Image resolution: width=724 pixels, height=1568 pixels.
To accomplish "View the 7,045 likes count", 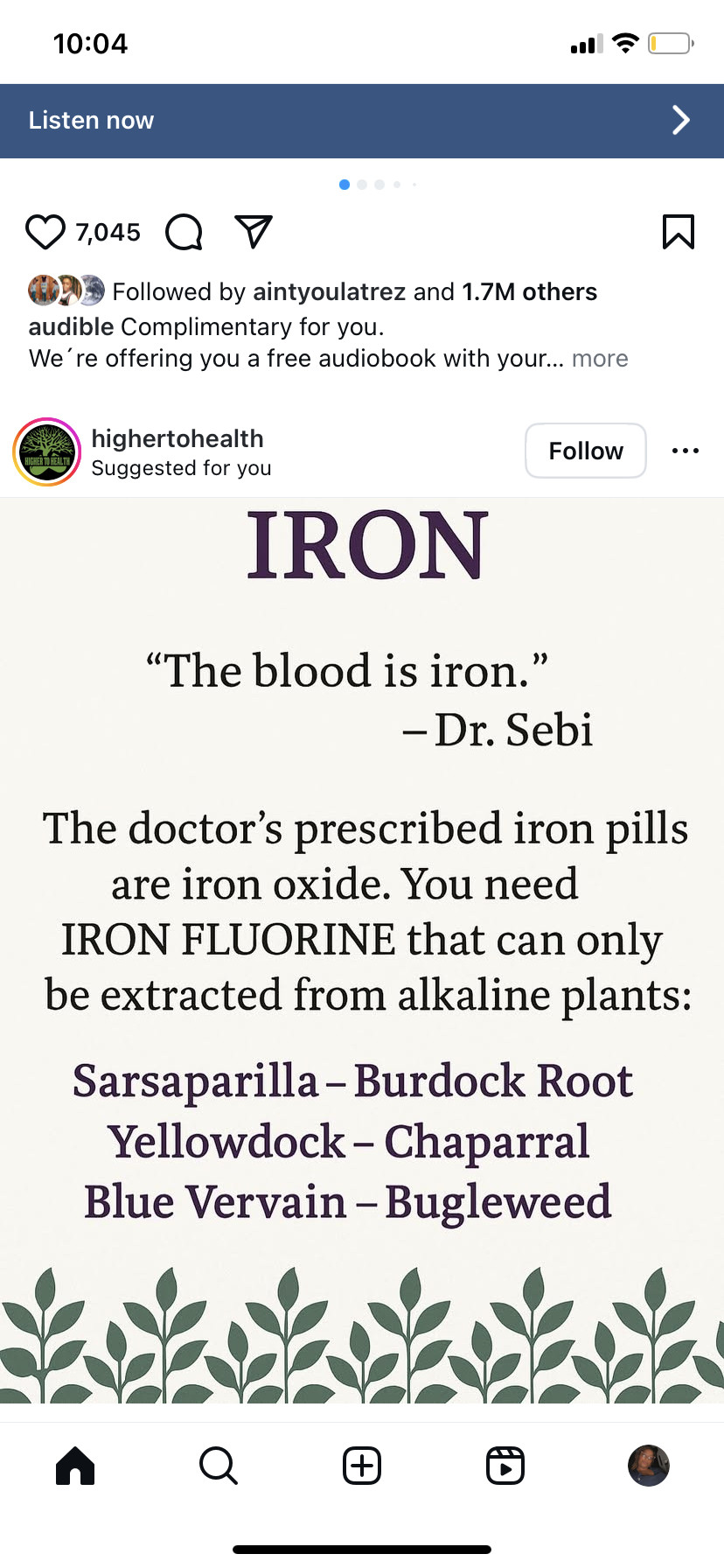I will [x=108, y=232].
